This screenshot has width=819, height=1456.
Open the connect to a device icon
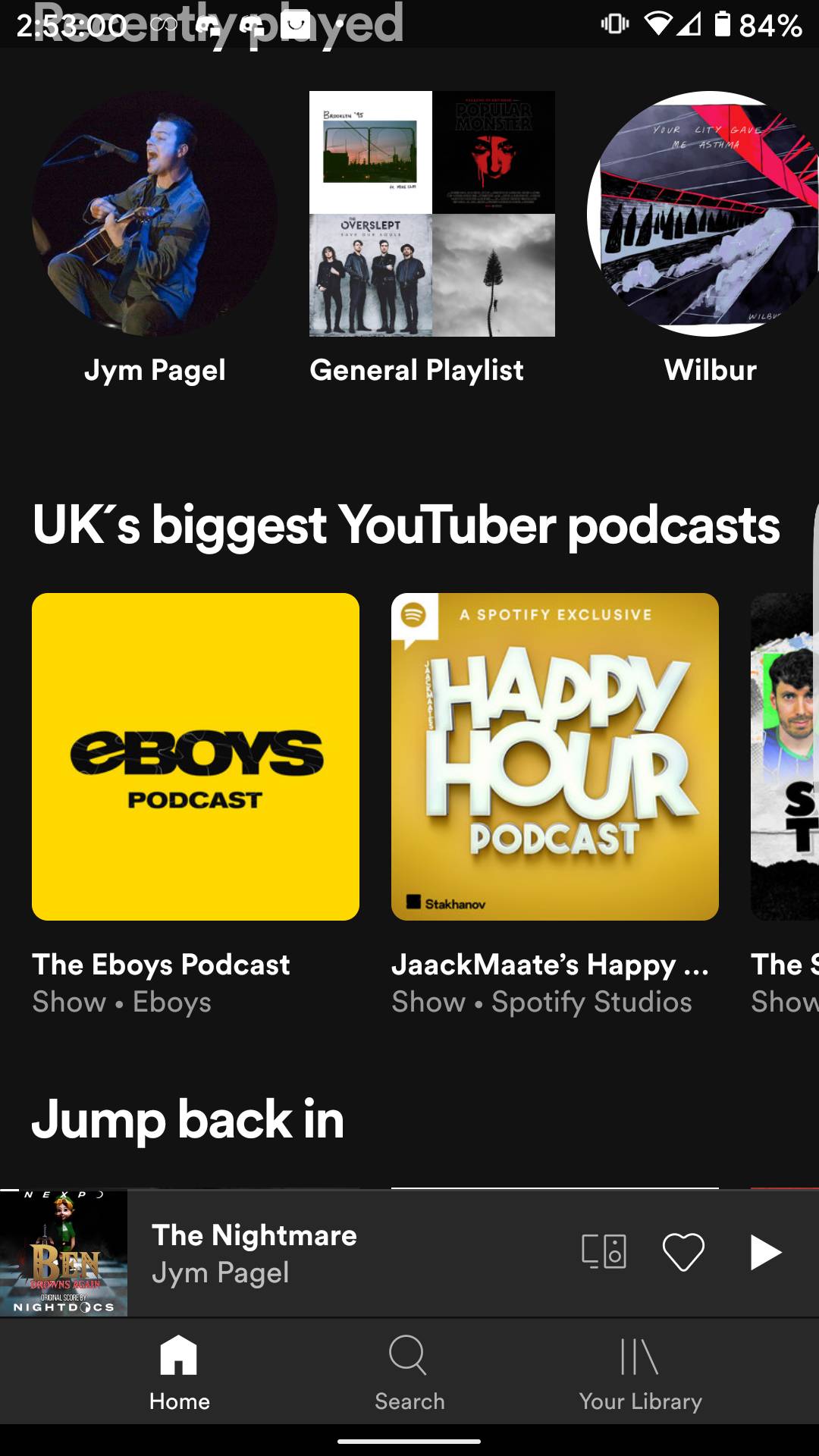pos(604,1252)
